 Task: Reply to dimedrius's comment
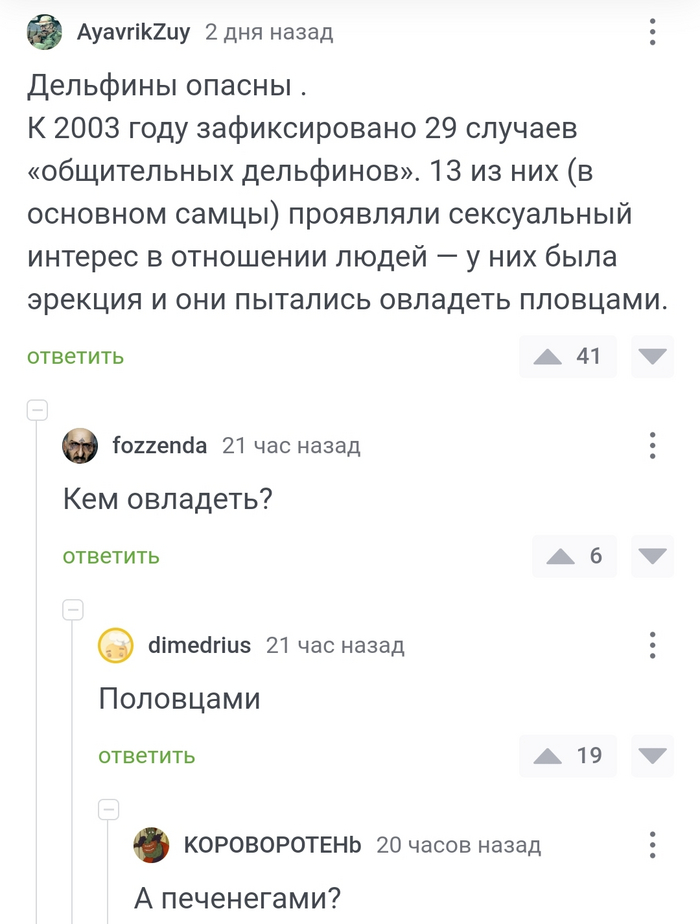click(146, 756)
